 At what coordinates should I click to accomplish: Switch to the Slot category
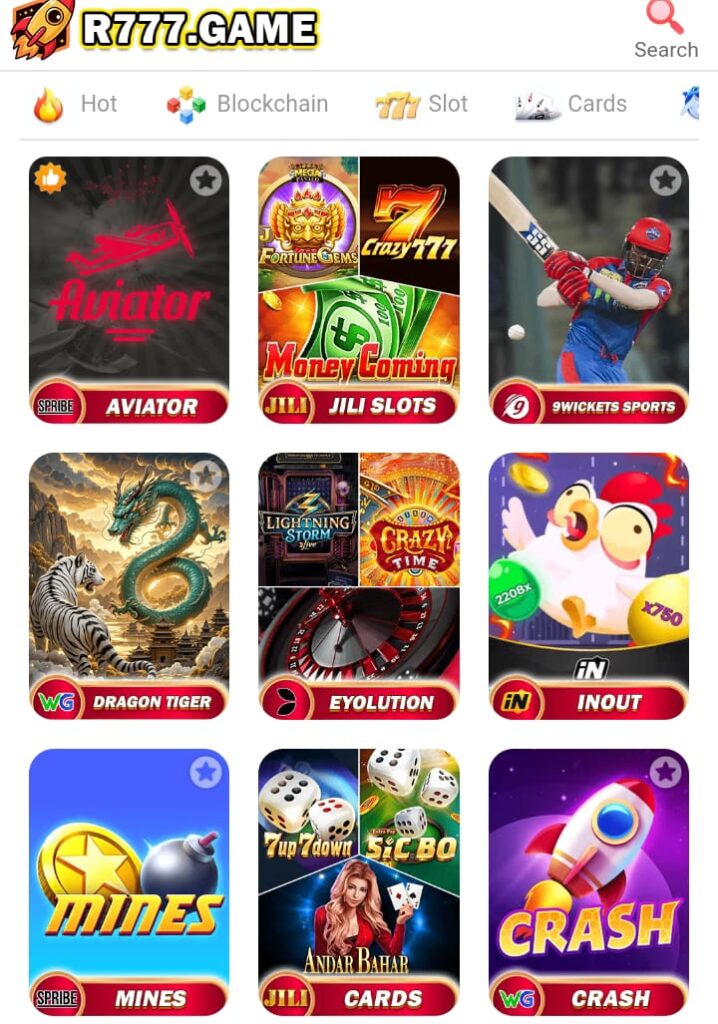pos(422,104)
